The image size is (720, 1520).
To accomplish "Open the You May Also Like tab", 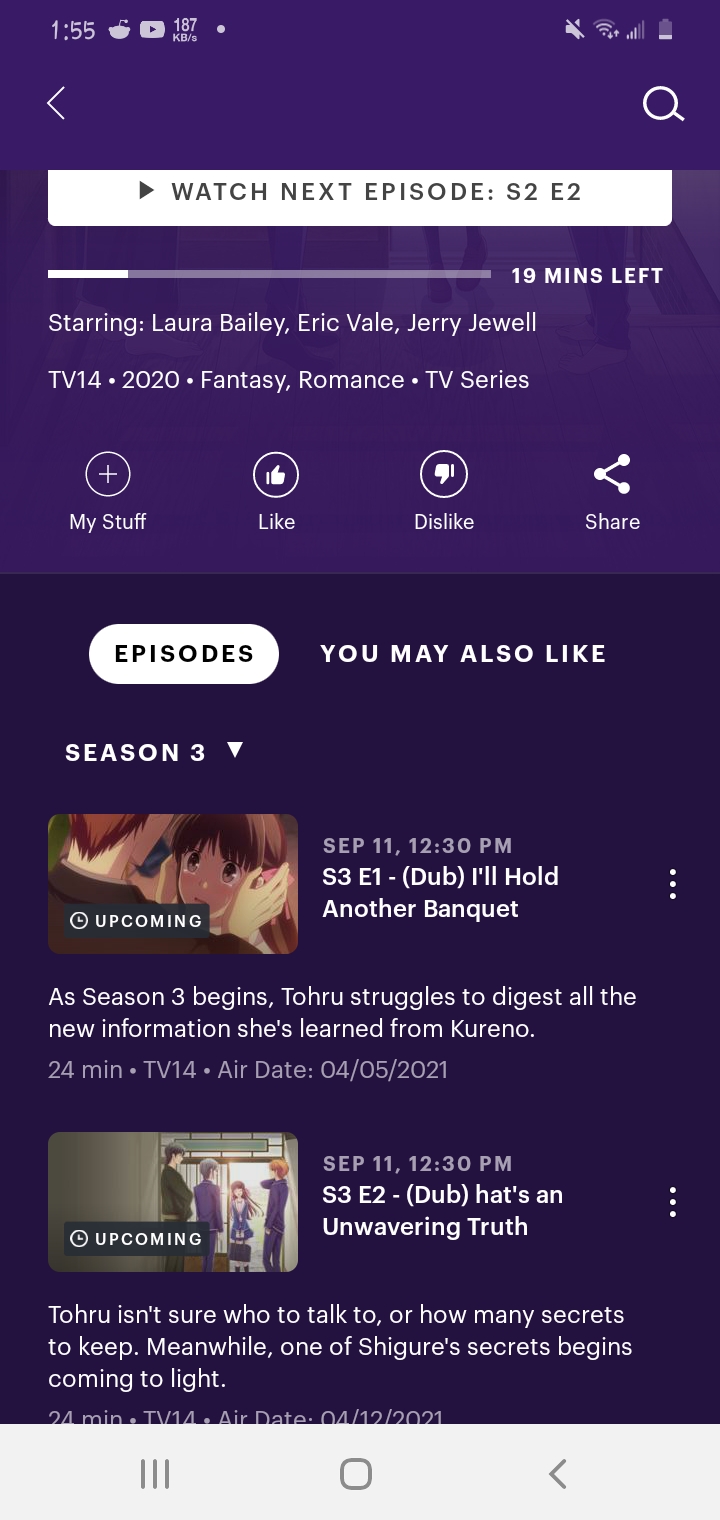I will pos(463,653).
